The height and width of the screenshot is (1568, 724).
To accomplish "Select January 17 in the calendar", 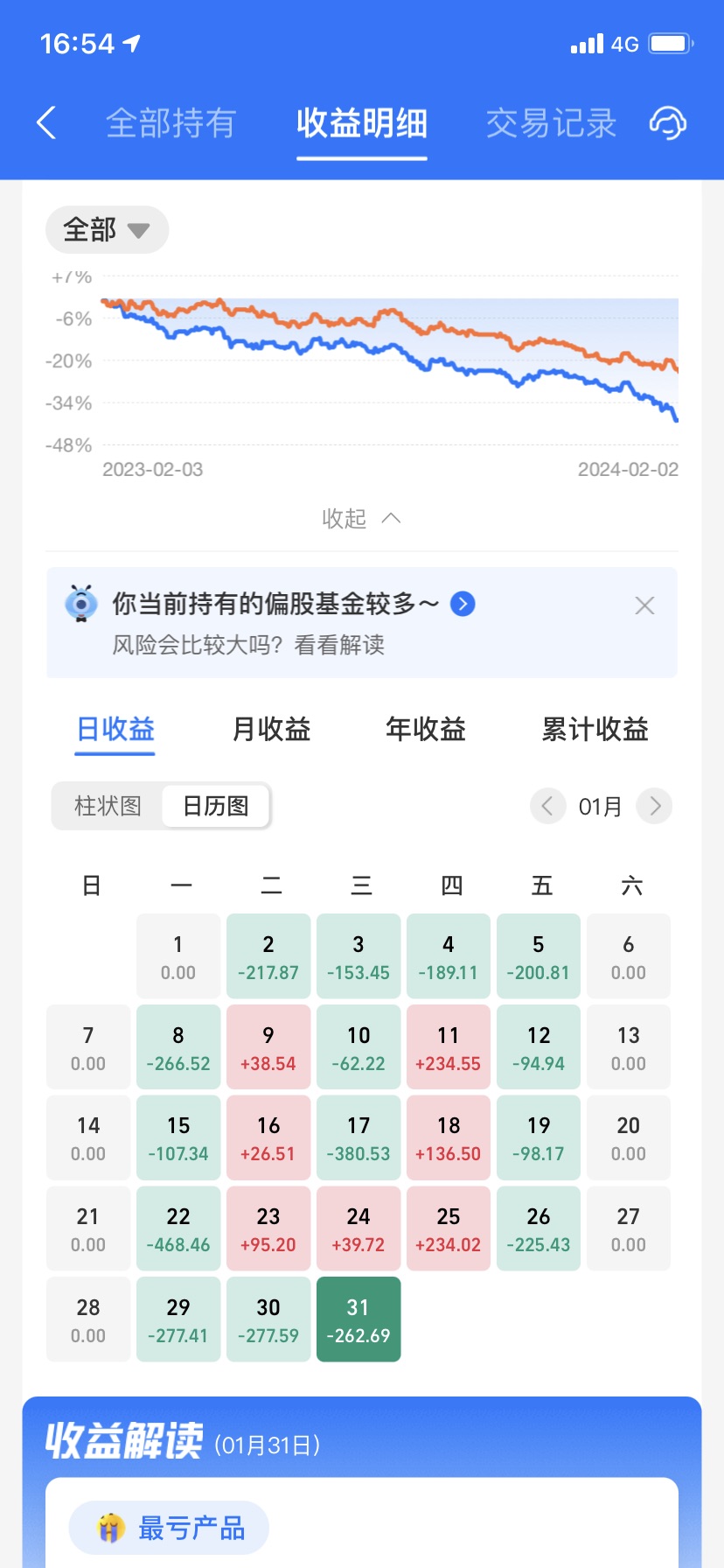I will [359, 1137].
